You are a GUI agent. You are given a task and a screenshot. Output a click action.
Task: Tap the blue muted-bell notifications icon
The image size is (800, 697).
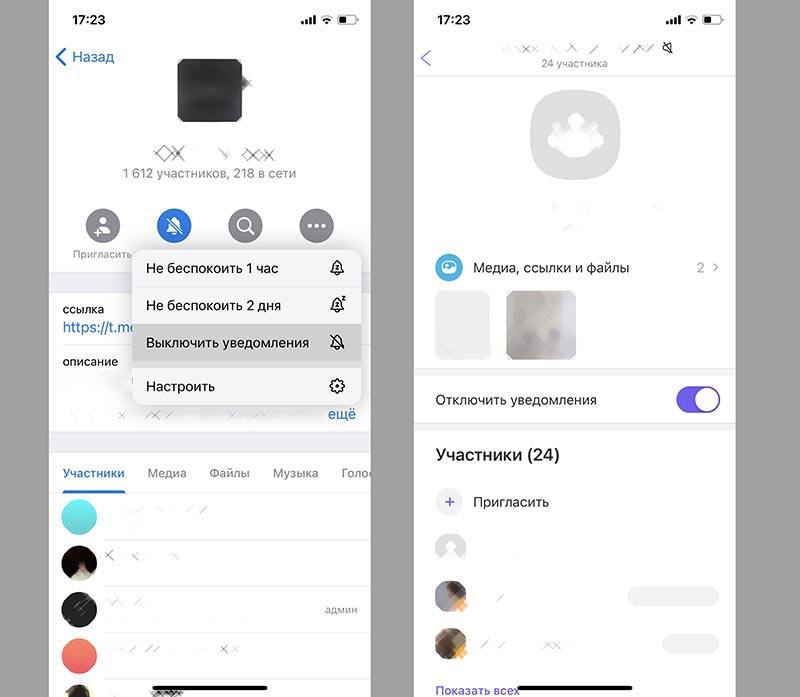pos(174,226)
